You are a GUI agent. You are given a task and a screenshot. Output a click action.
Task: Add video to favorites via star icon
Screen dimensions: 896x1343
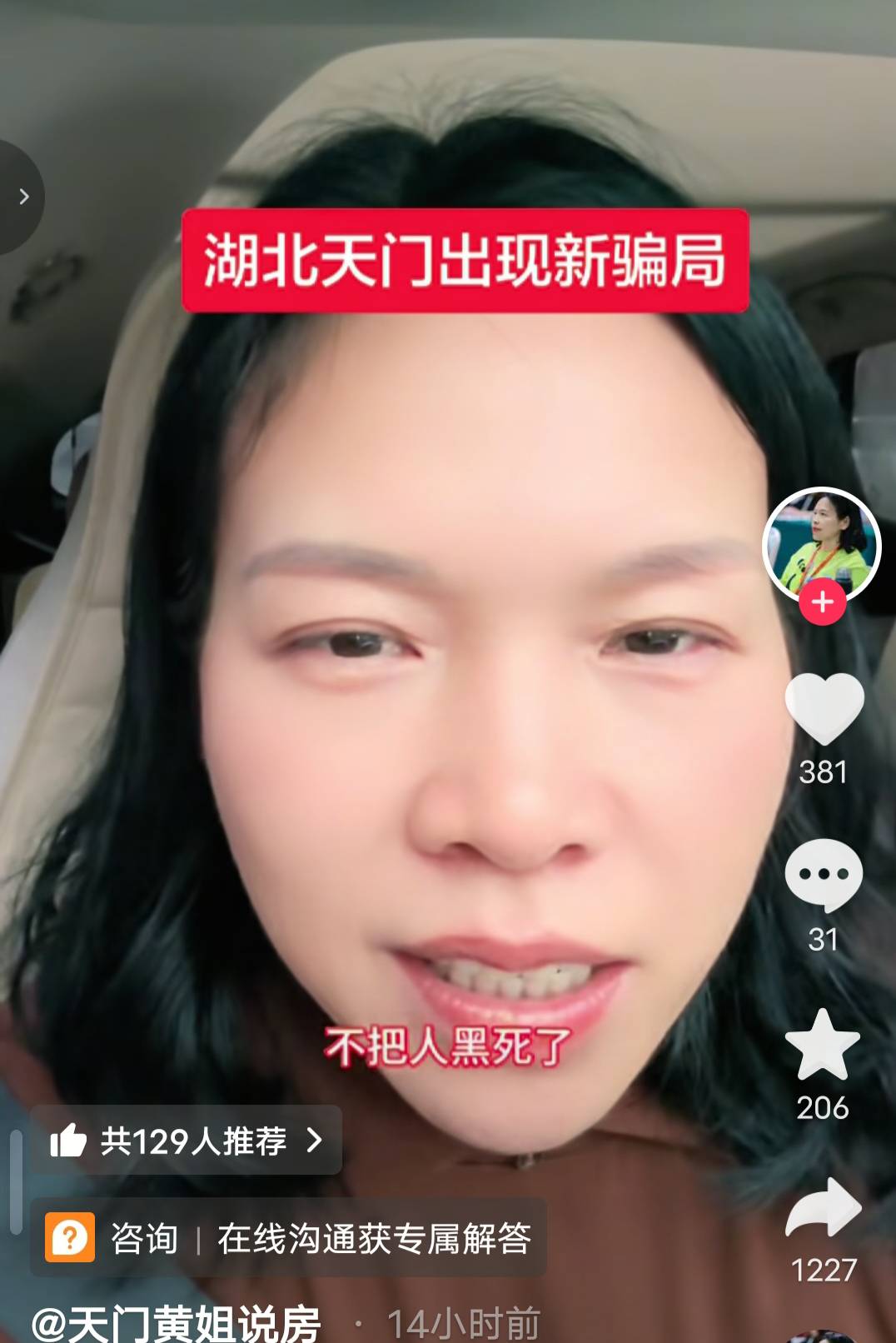click(823, 1045)
